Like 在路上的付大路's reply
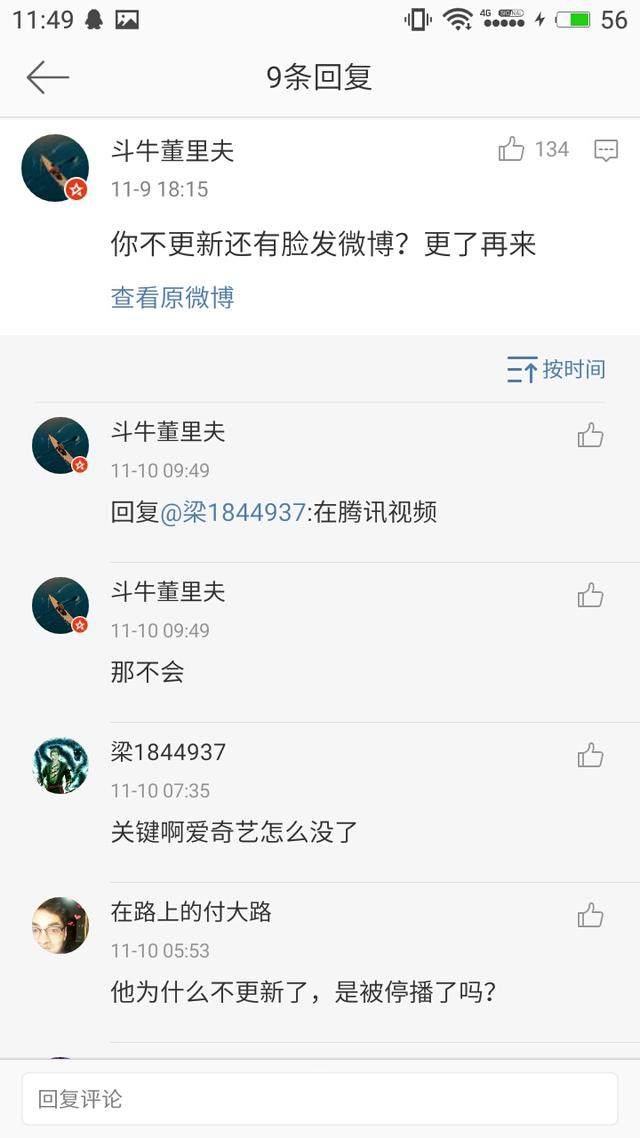The width and height of the screenshot is (640, 1138). 590,915
